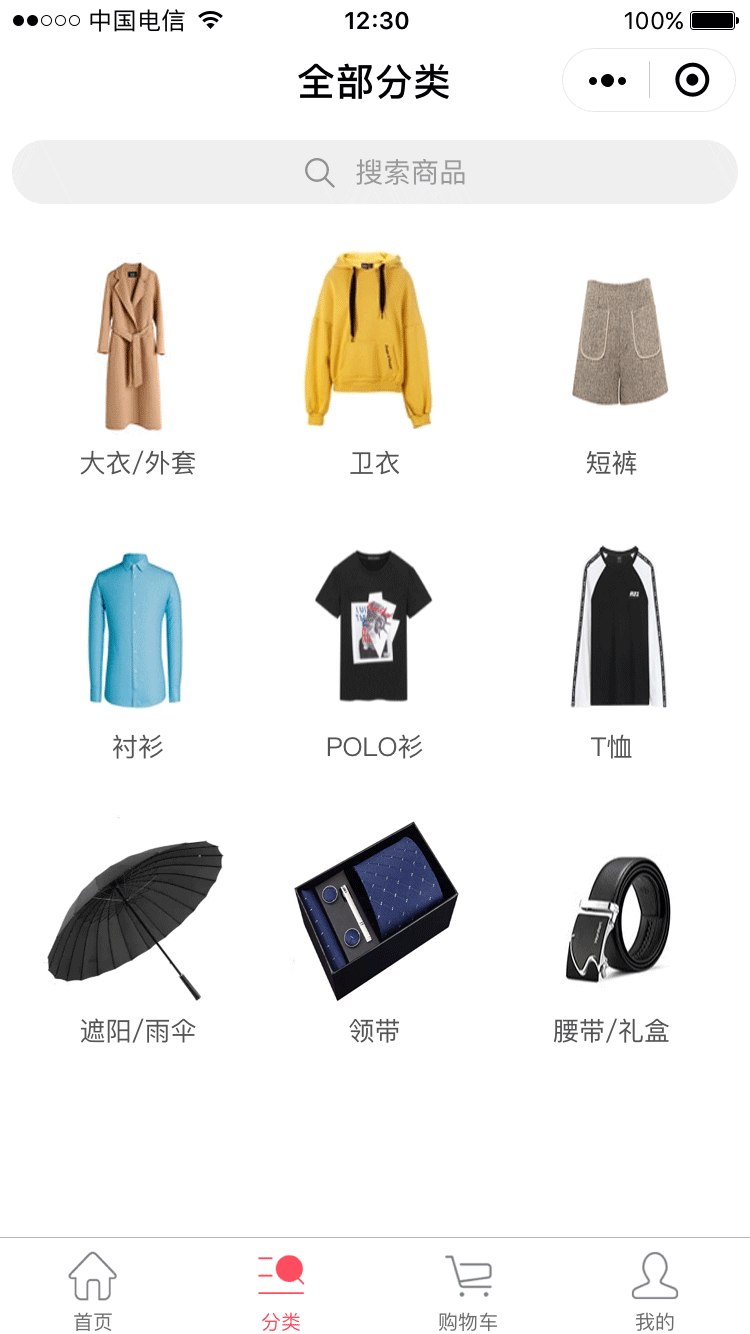Open the 腰带/礼盒 belt category
750x1334 pixels.
coord(611,930)
